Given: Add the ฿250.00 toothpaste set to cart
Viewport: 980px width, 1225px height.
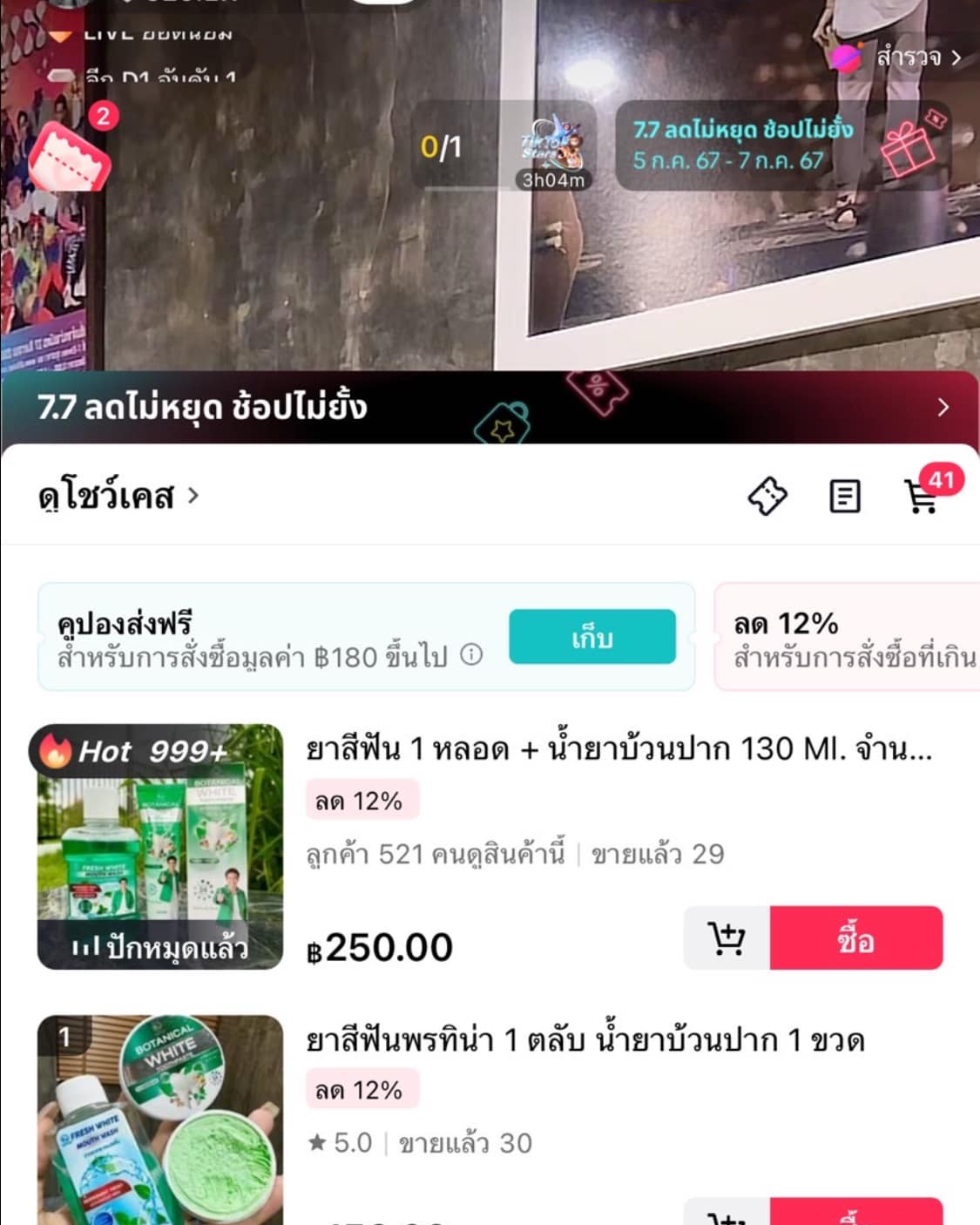Looking at the screenshot, I should tap(727, 938).
